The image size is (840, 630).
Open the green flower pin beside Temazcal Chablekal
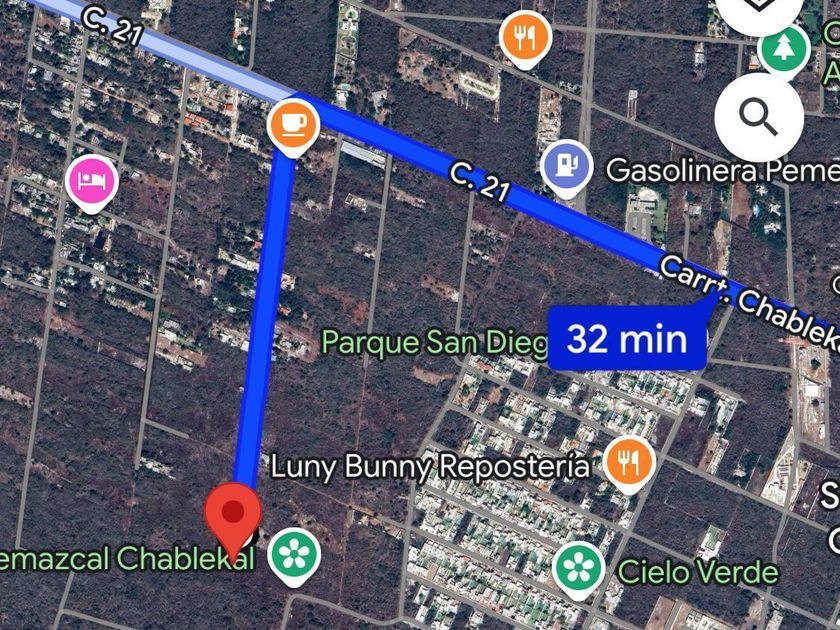pos(294,556)
